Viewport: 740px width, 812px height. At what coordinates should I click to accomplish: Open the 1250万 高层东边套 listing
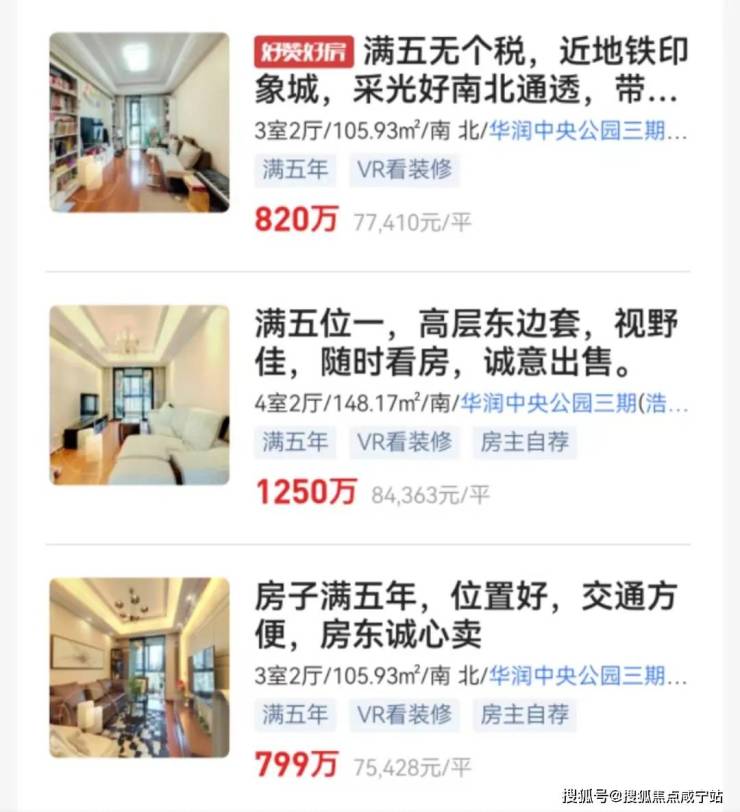(x=465, y=343)
